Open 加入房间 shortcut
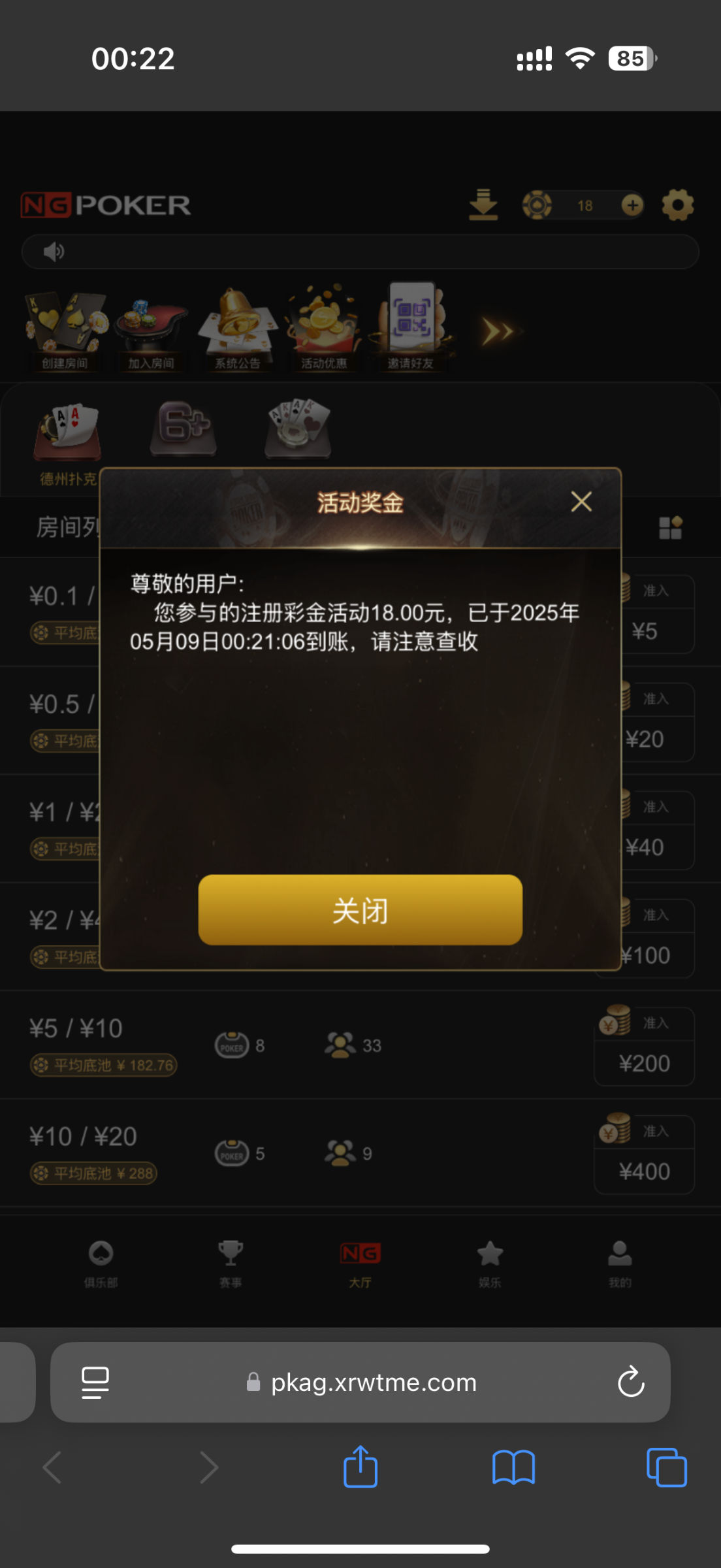This screenshot has height=1568, width=721. [151, 330]
